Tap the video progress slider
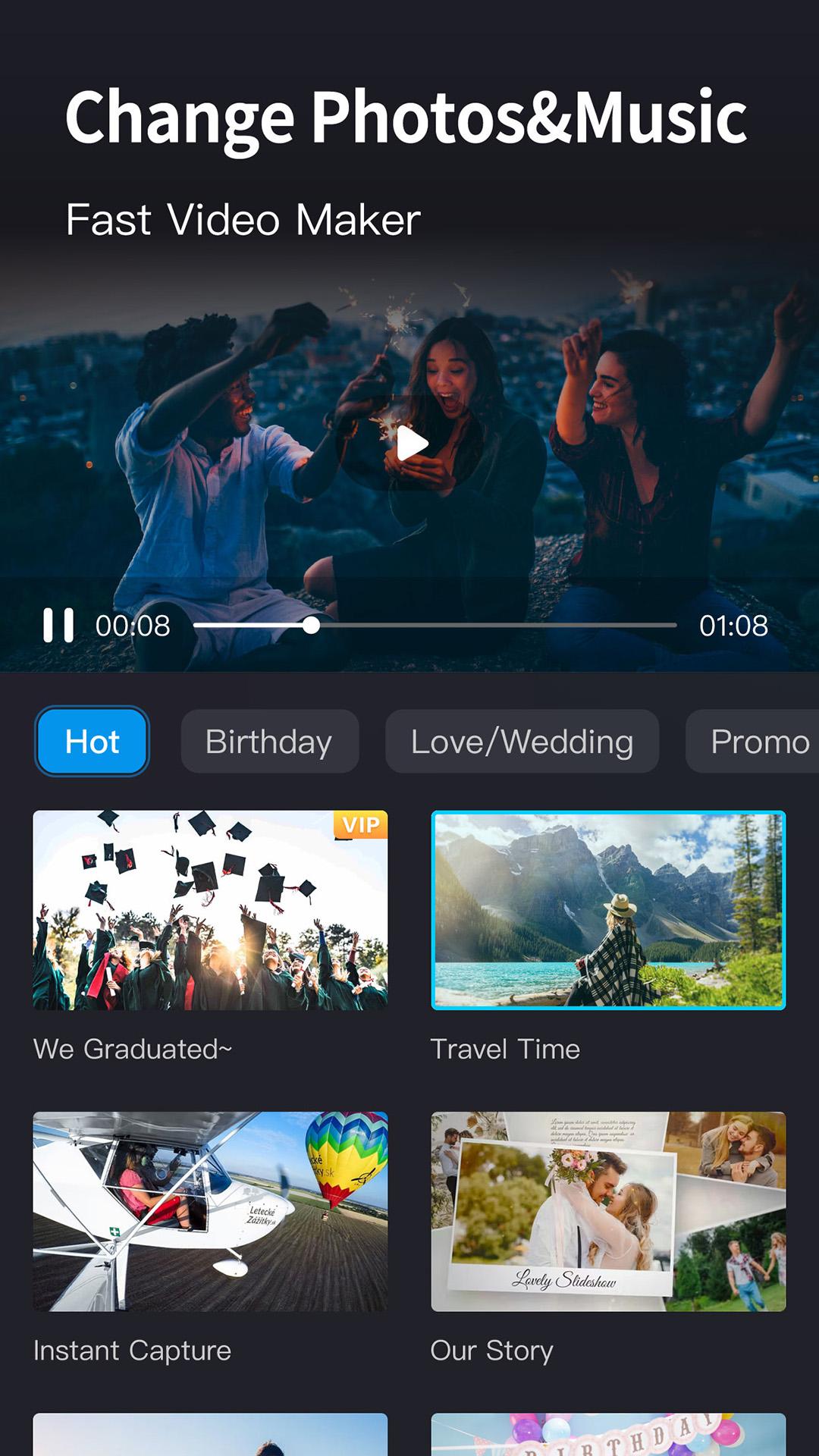Viewport: 819px width, 1456px height. (x=435, y=626)
